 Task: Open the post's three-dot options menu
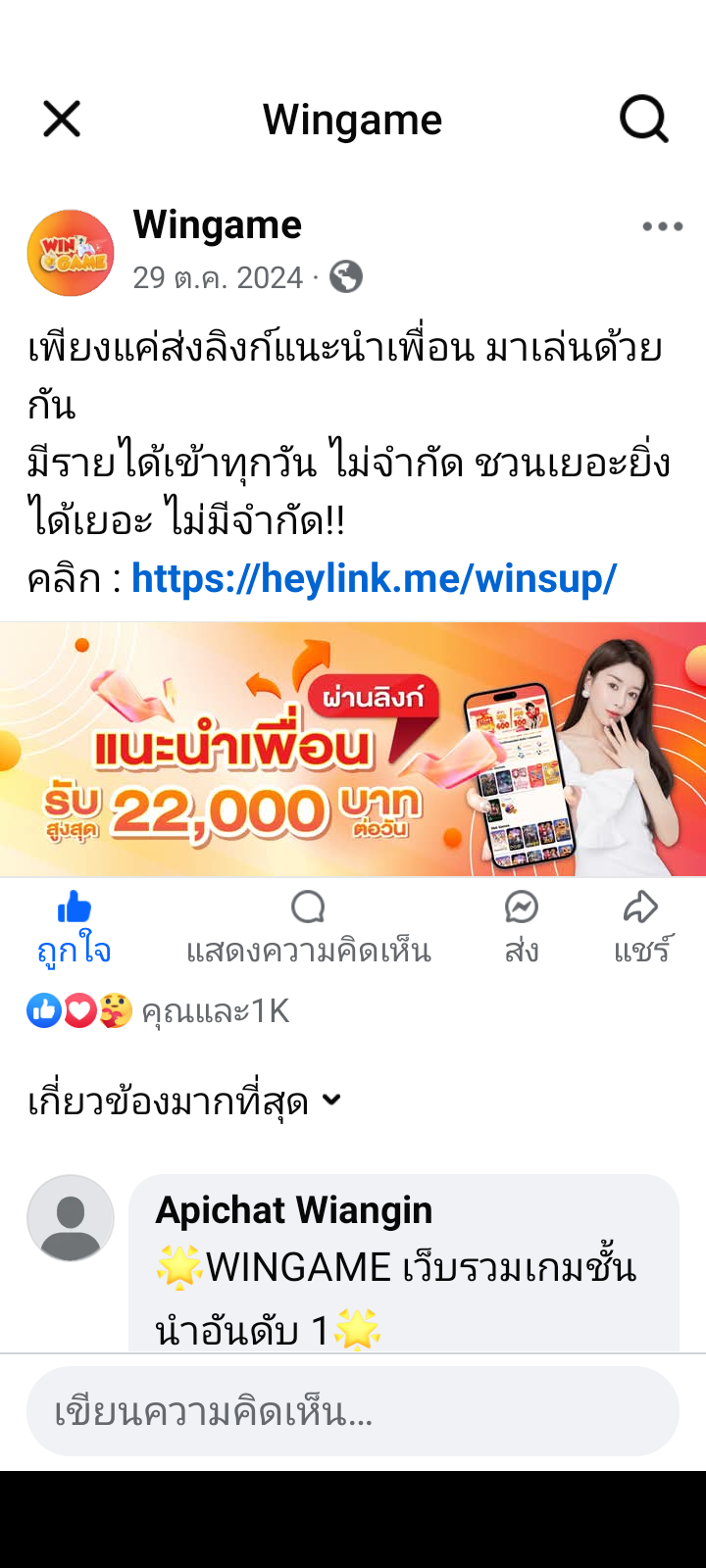(662, 226)
